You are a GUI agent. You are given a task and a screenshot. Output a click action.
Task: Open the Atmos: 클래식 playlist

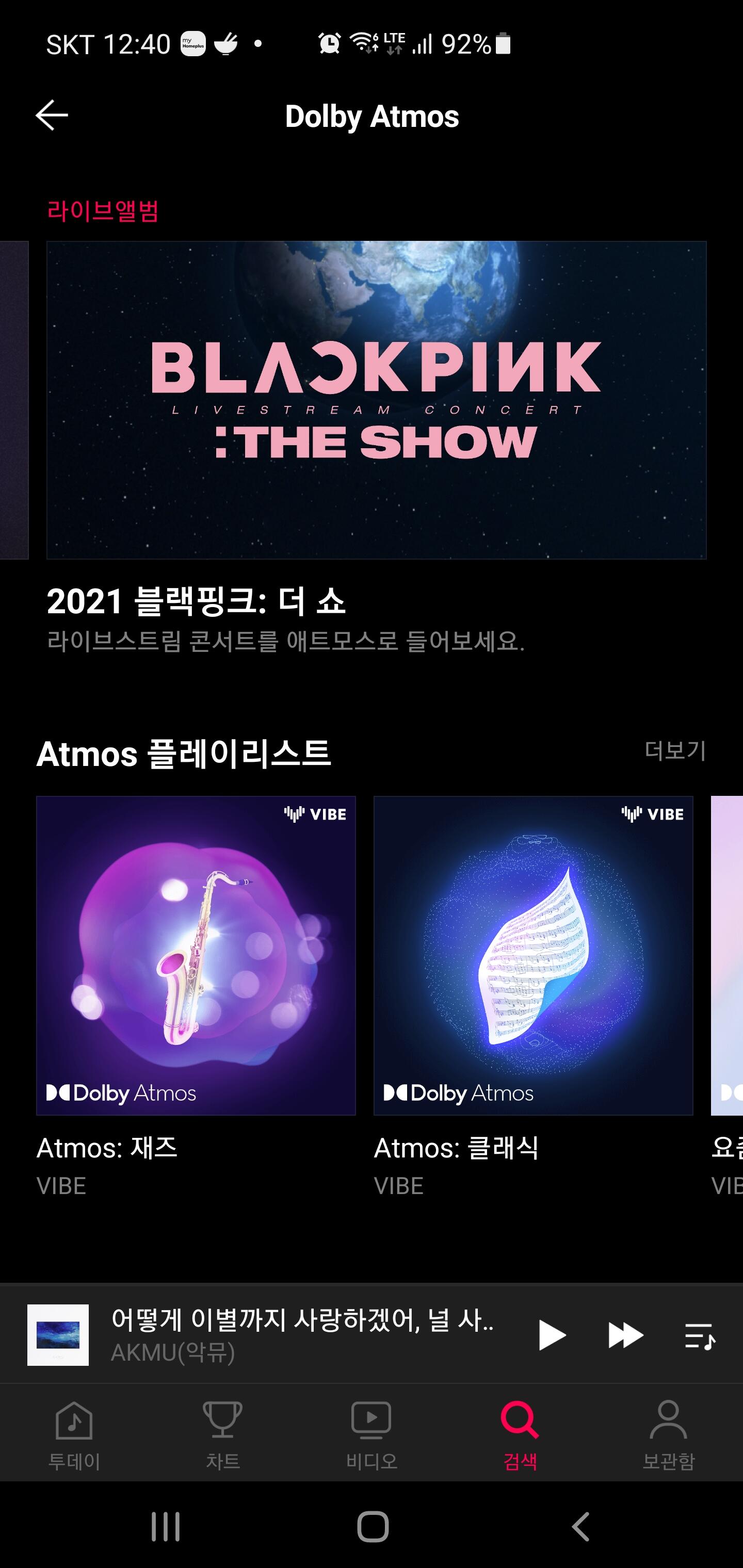533,955
